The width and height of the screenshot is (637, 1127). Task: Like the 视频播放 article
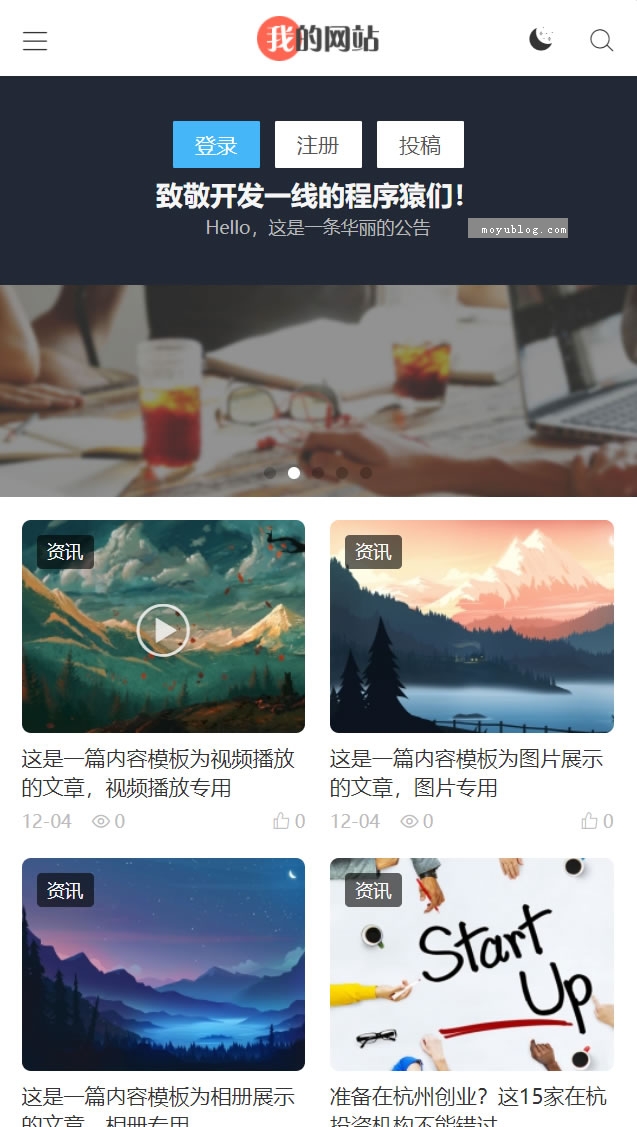(289, 821)
